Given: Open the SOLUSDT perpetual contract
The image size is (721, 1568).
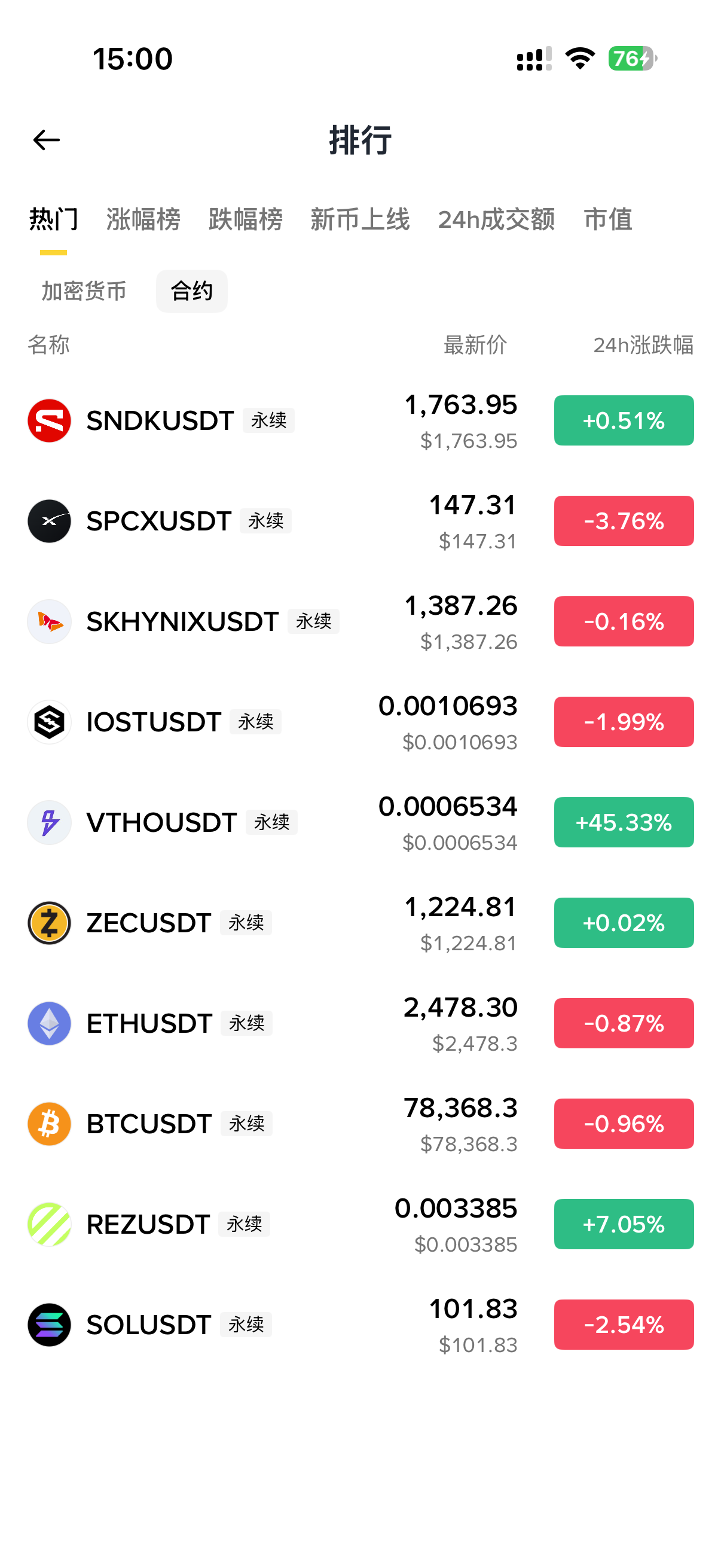Looking at the screenshot, I should pyautogui.click(x=360, y=1325).
